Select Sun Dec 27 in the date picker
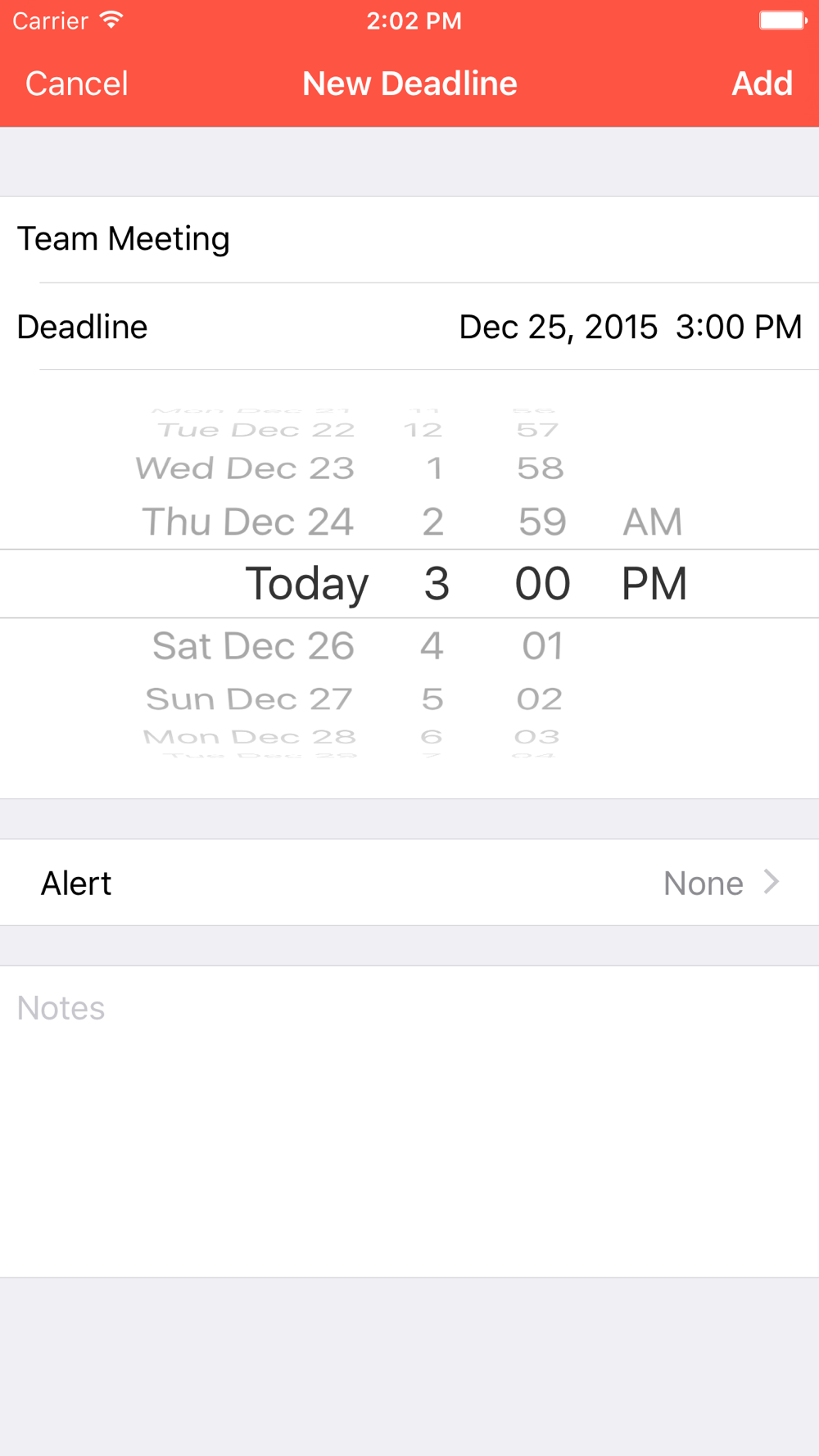Screen dimensions: 819x1456 (x=249, y=699)
